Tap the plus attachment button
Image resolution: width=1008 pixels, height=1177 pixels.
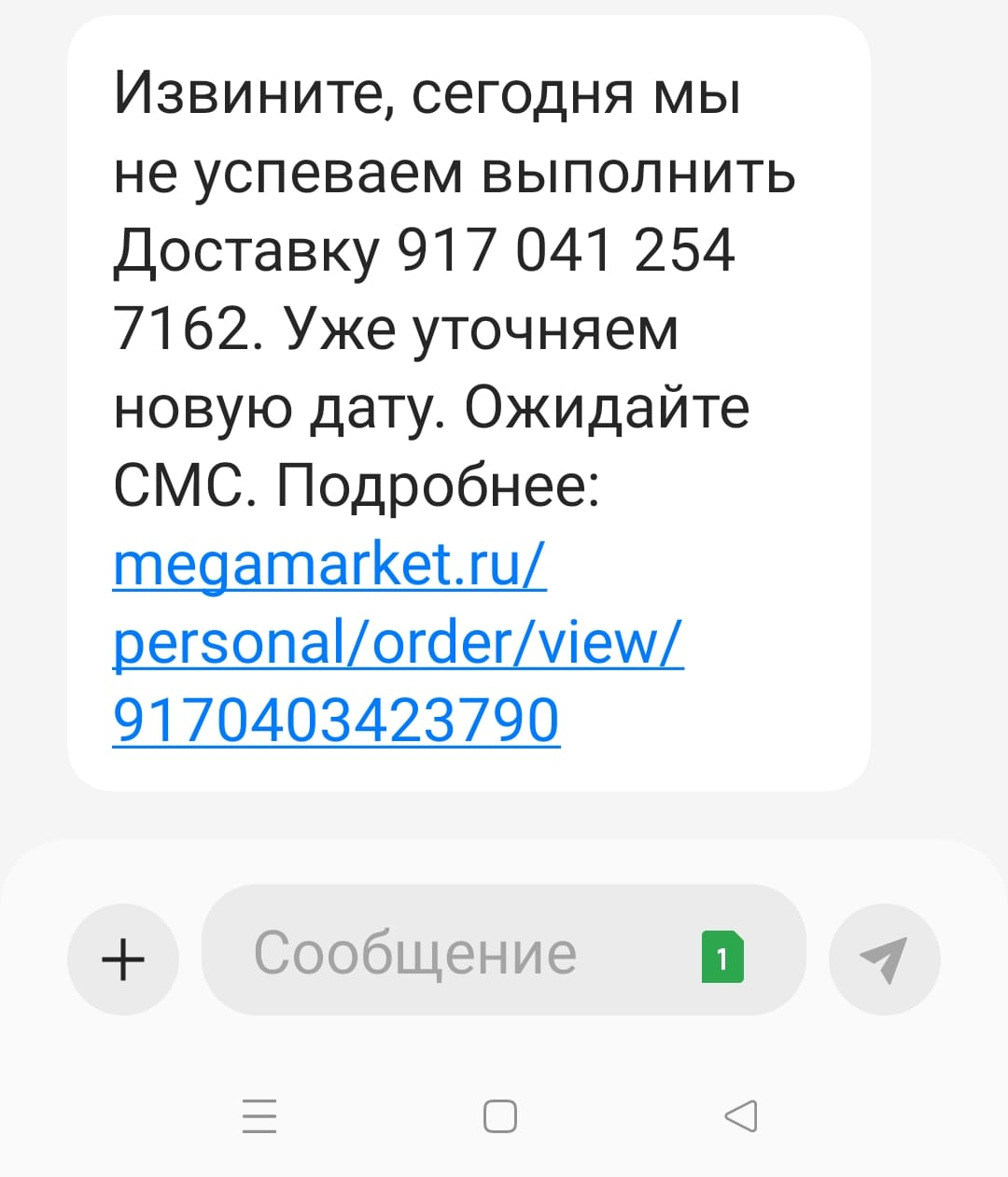click(x=123, y=959)
